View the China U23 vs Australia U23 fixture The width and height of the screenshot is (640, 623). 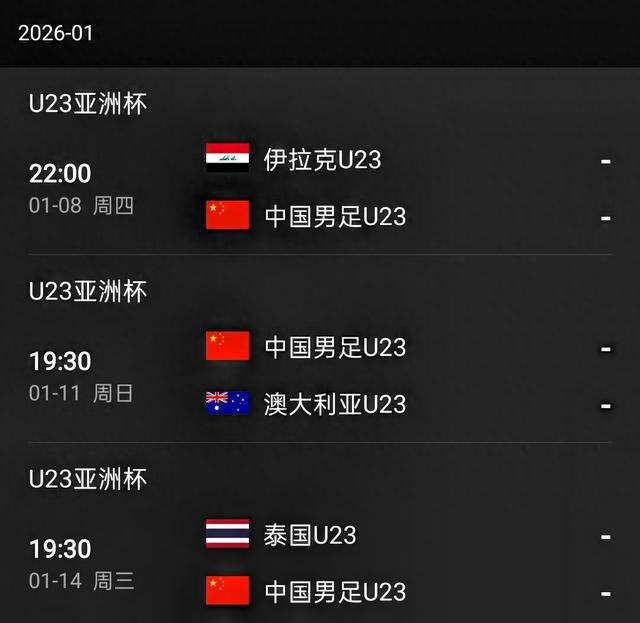point(320,376)
